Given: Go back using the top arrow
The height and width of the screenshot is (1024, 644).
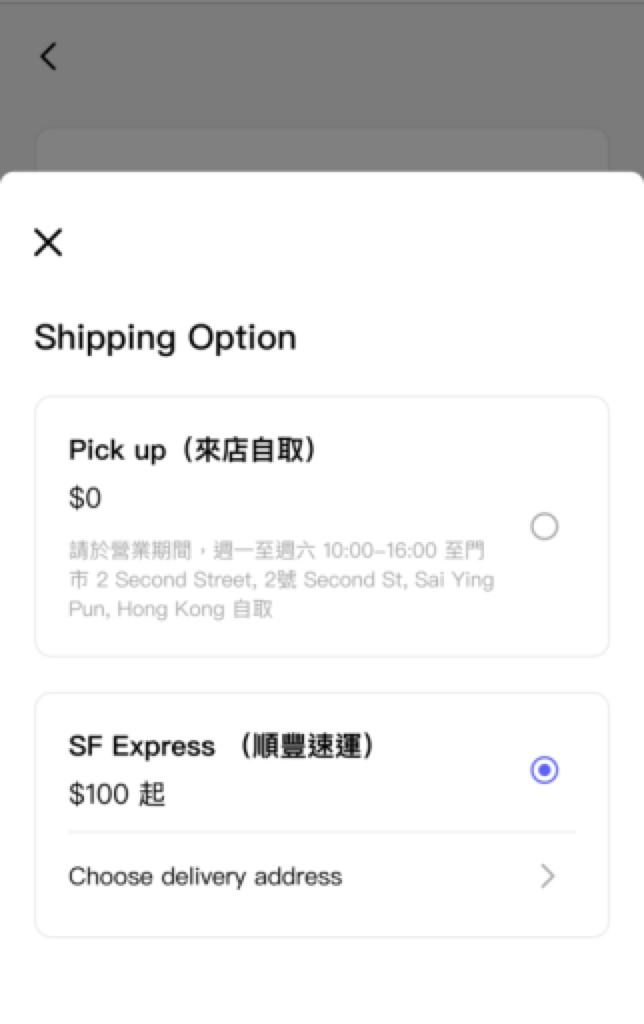Looking at the screenshot, I should point(48,56).
